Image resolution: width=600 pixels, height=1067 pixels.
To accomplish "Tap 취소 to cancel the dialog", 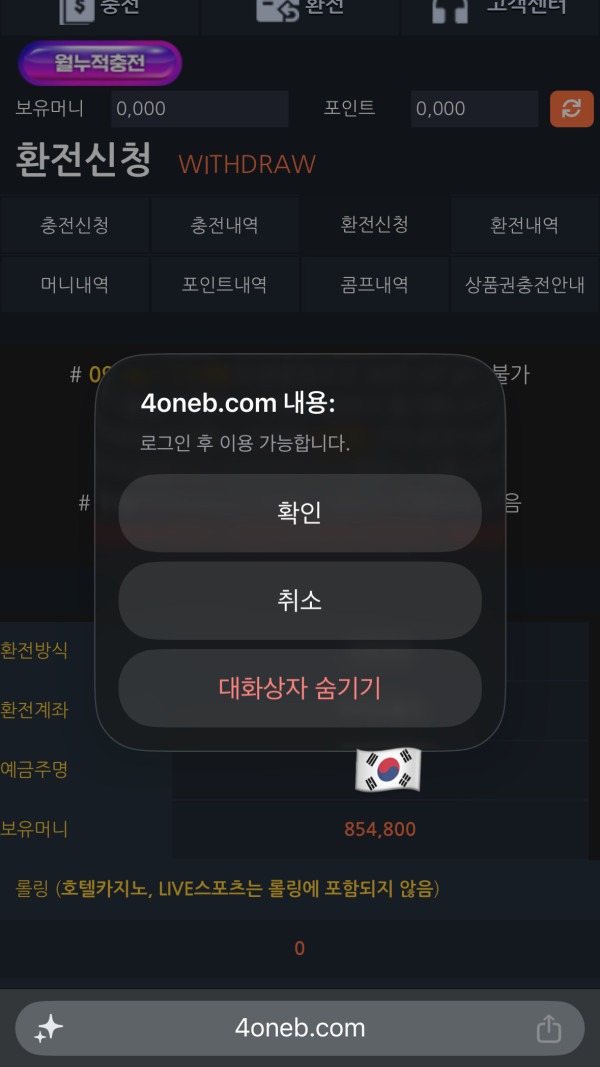I will pyautogui.click(x=300, y=600).
